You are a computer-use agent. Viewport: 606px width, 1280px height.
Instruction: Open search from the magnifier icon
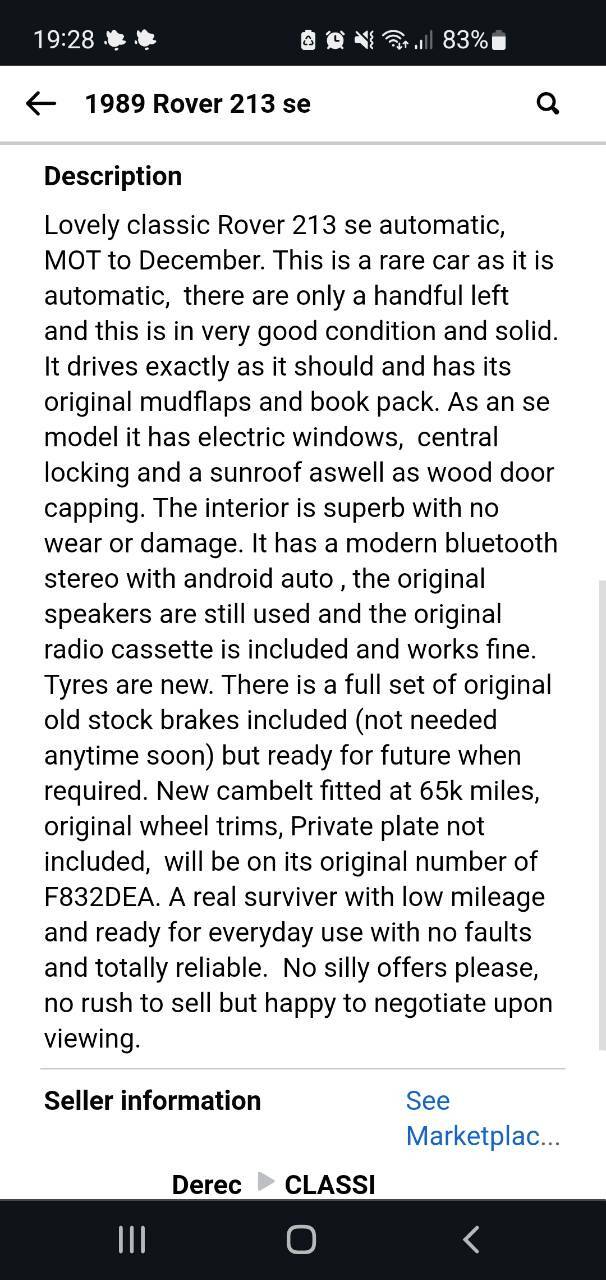[x=547, y=103]
